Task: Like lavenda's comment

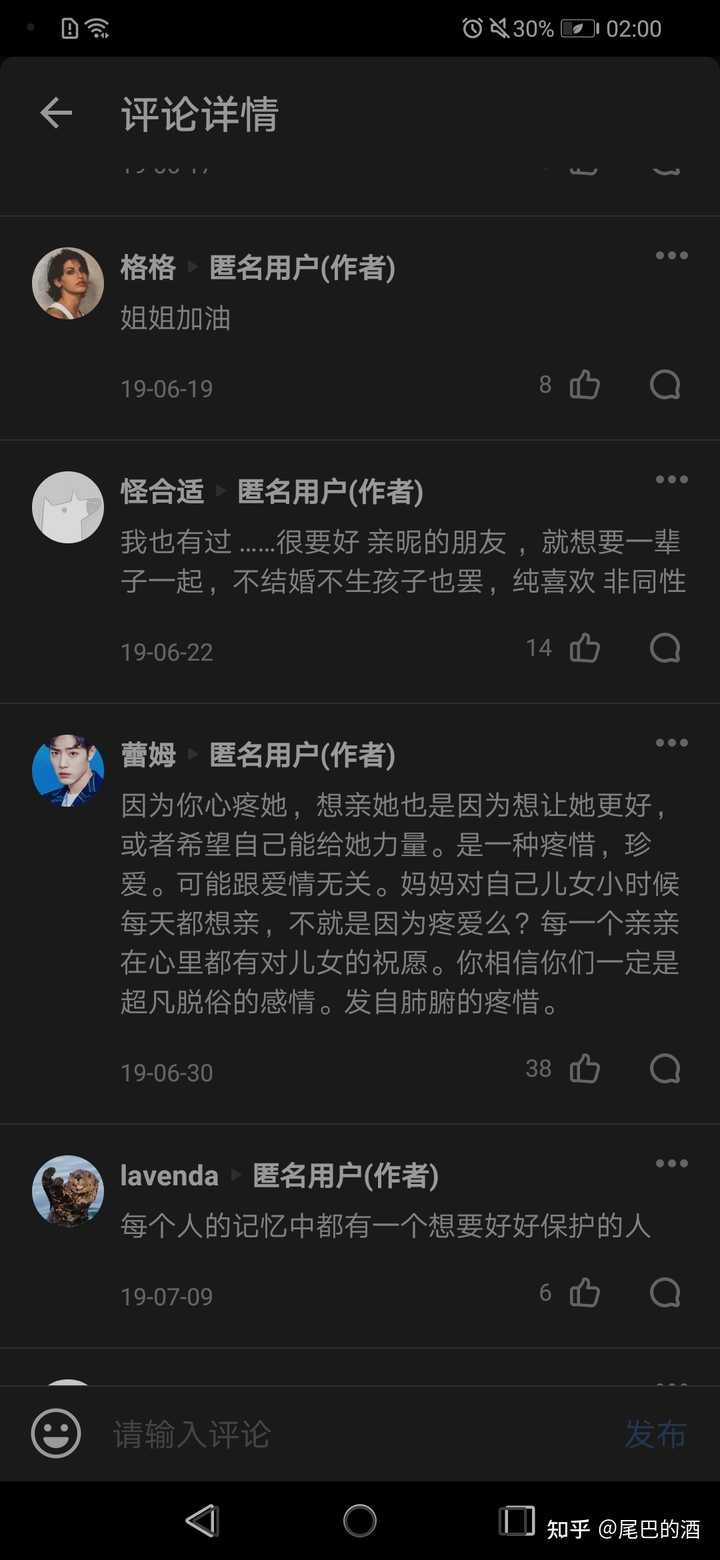Action: [585, 1293]
